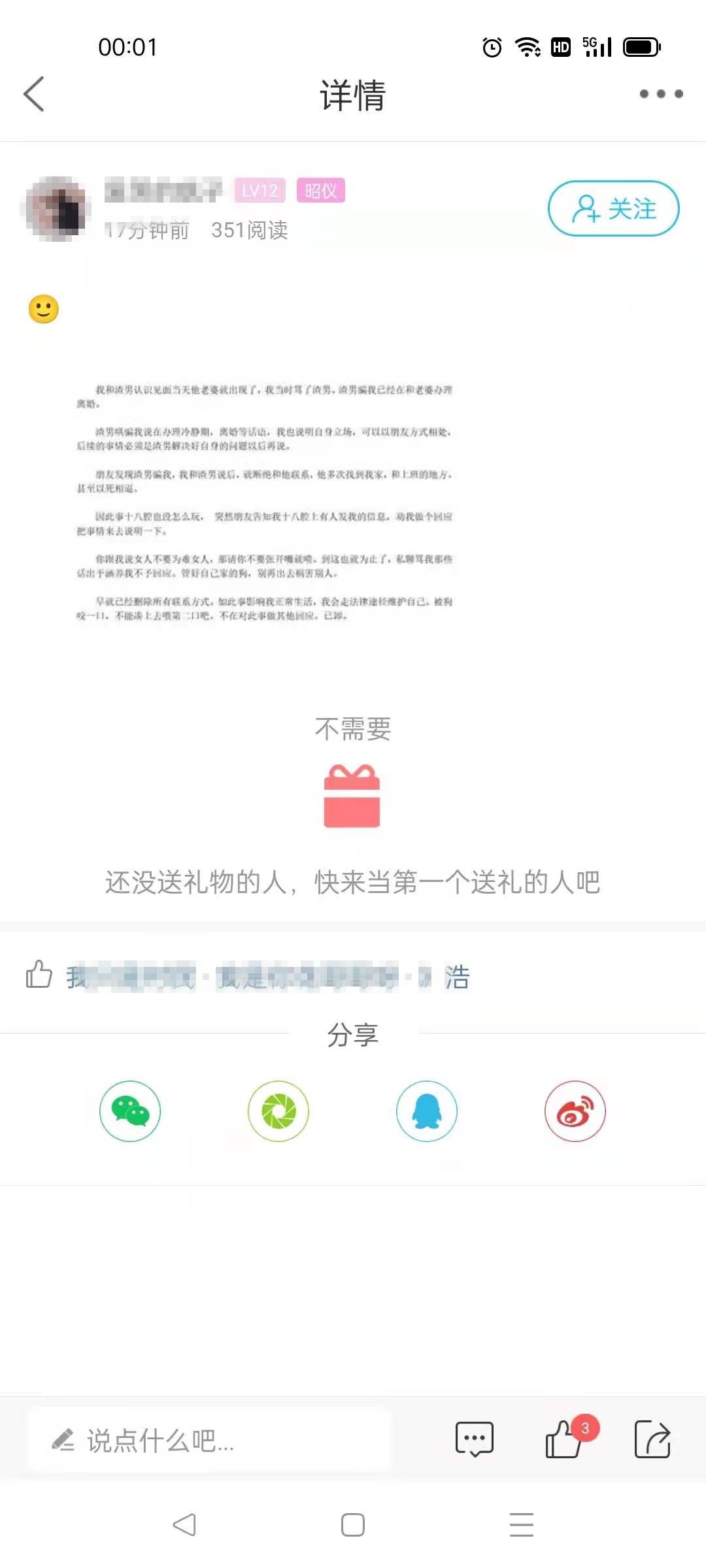Viewport: 706px width, 1568px height.
Task: Open the posted text image
Action: pyautogui.click(x=265, y=502)
